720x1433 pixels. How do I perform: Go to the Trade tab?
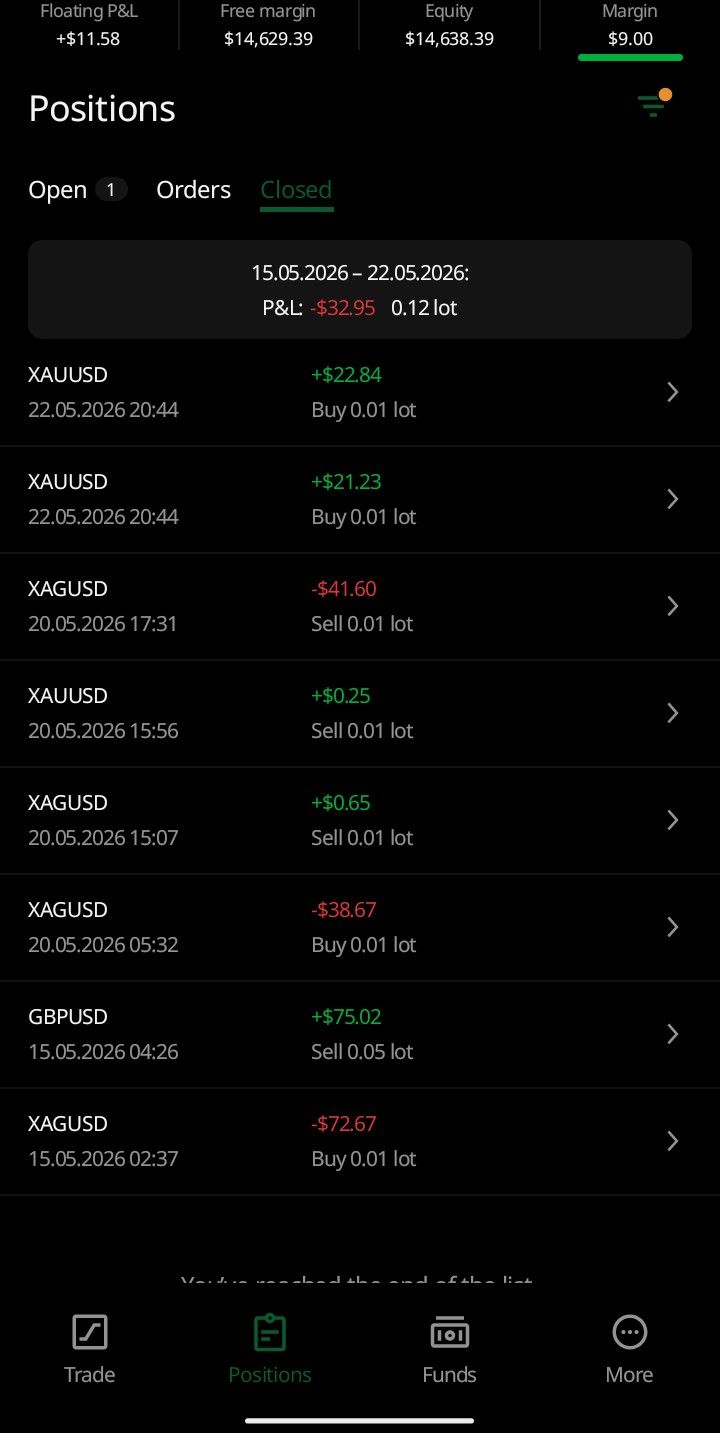(x=90, y=1349)
